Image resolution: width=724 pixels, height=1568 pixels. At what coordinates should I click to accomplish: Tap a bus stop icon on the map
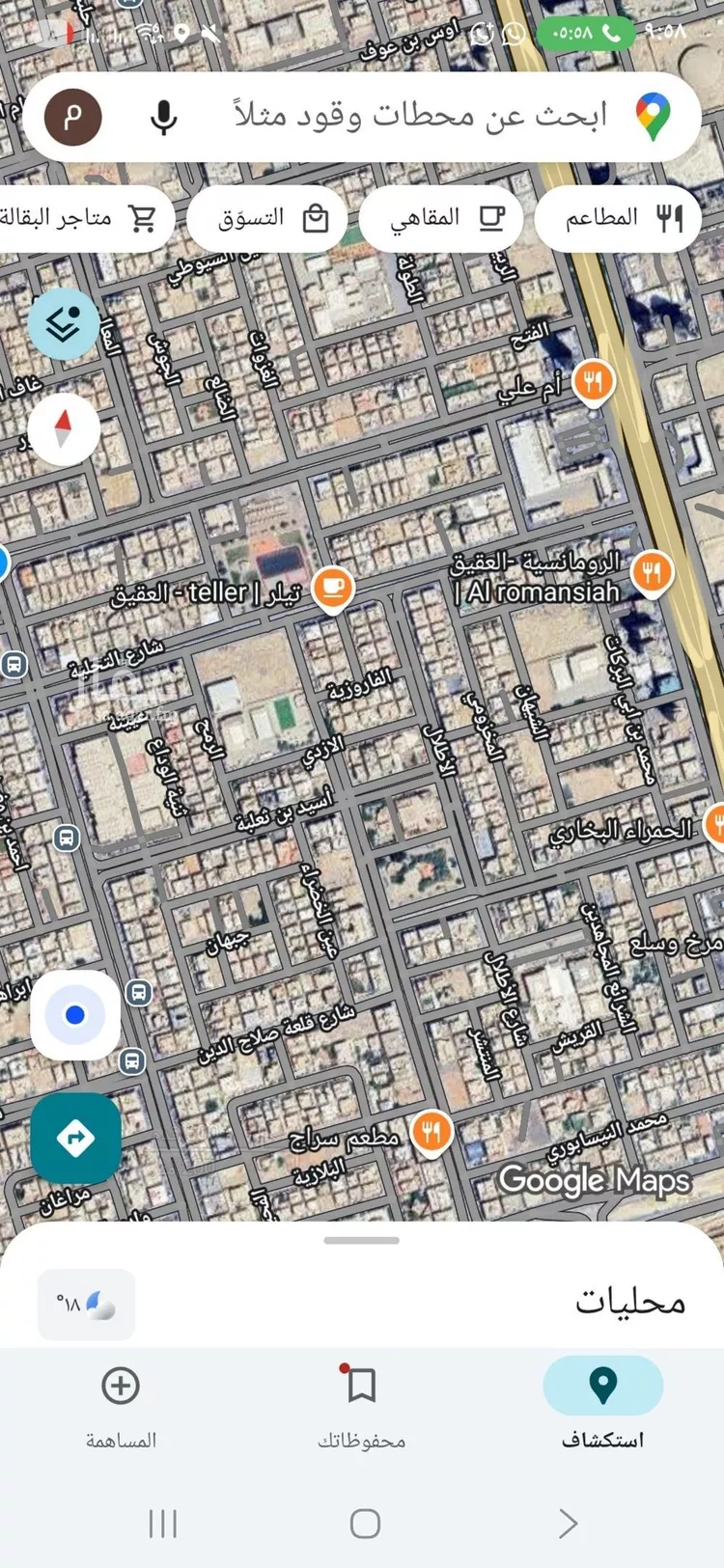pyautogui.click(x=66, y=839)
